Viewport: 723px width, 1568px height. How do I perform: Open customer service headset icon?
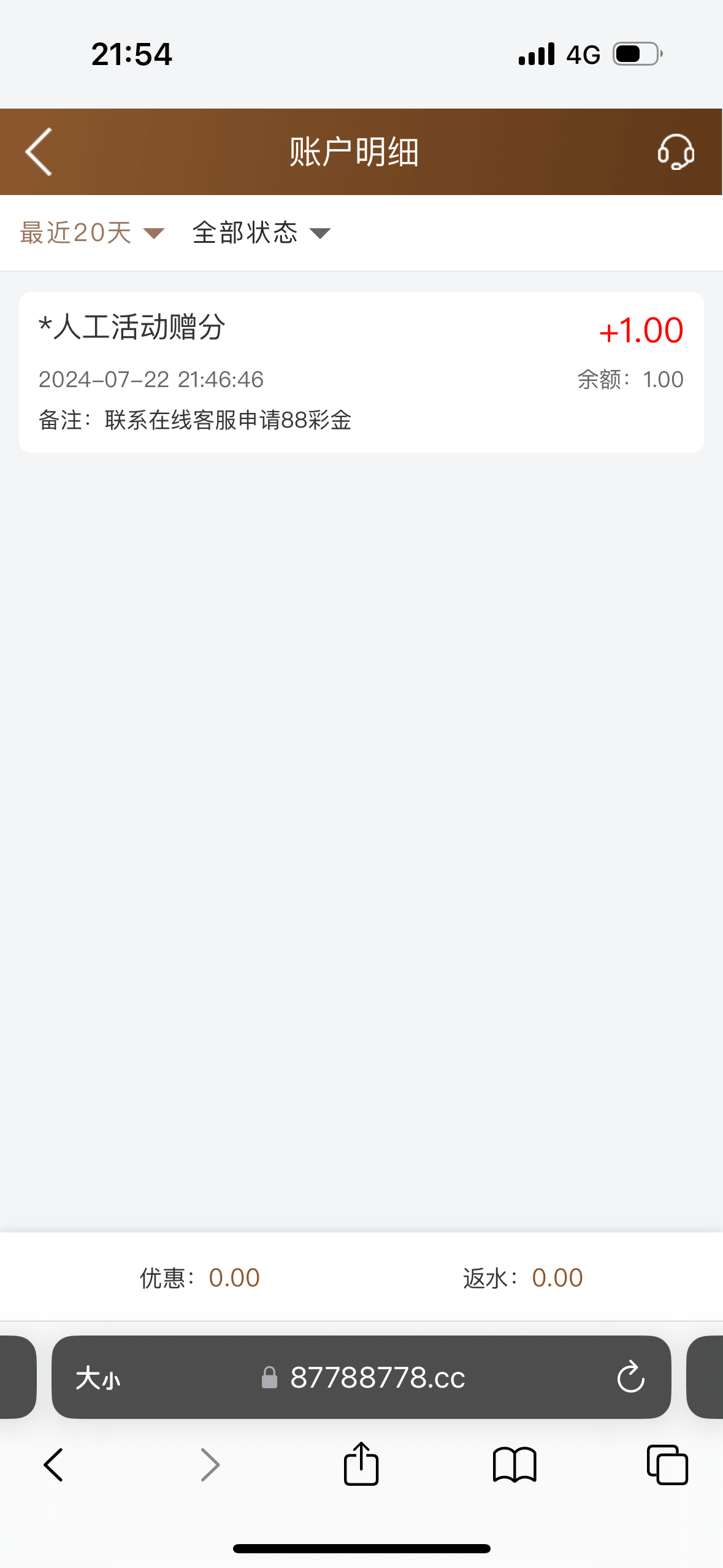tap(675, 152)
